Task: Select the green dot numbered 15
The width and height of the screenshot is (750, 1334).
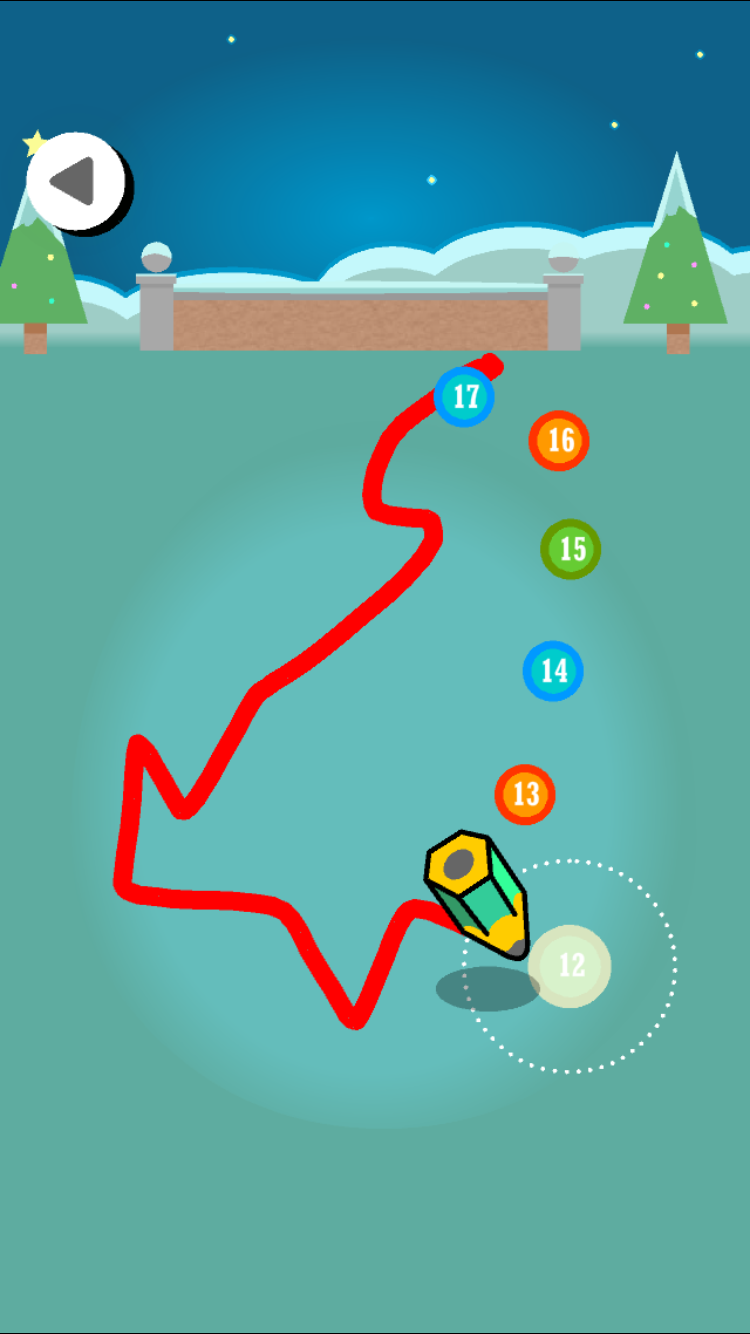Action: 571,549
